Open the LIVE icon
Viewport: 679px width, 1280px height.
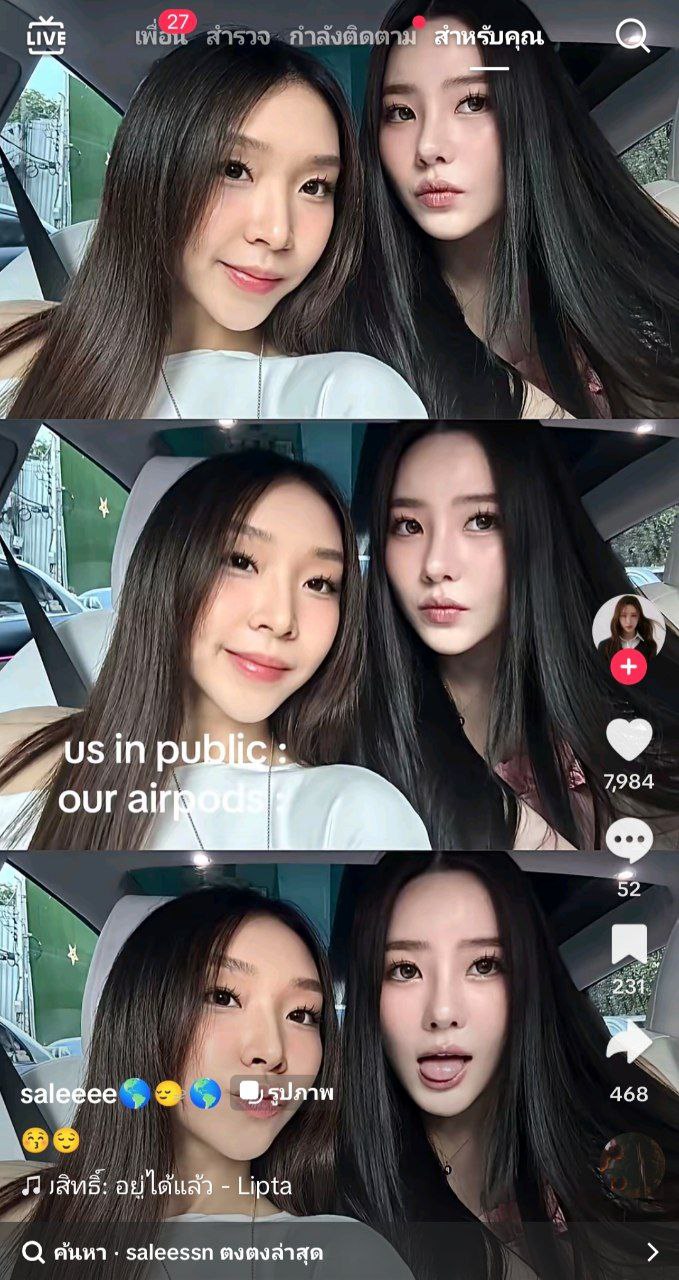[46, 37]
